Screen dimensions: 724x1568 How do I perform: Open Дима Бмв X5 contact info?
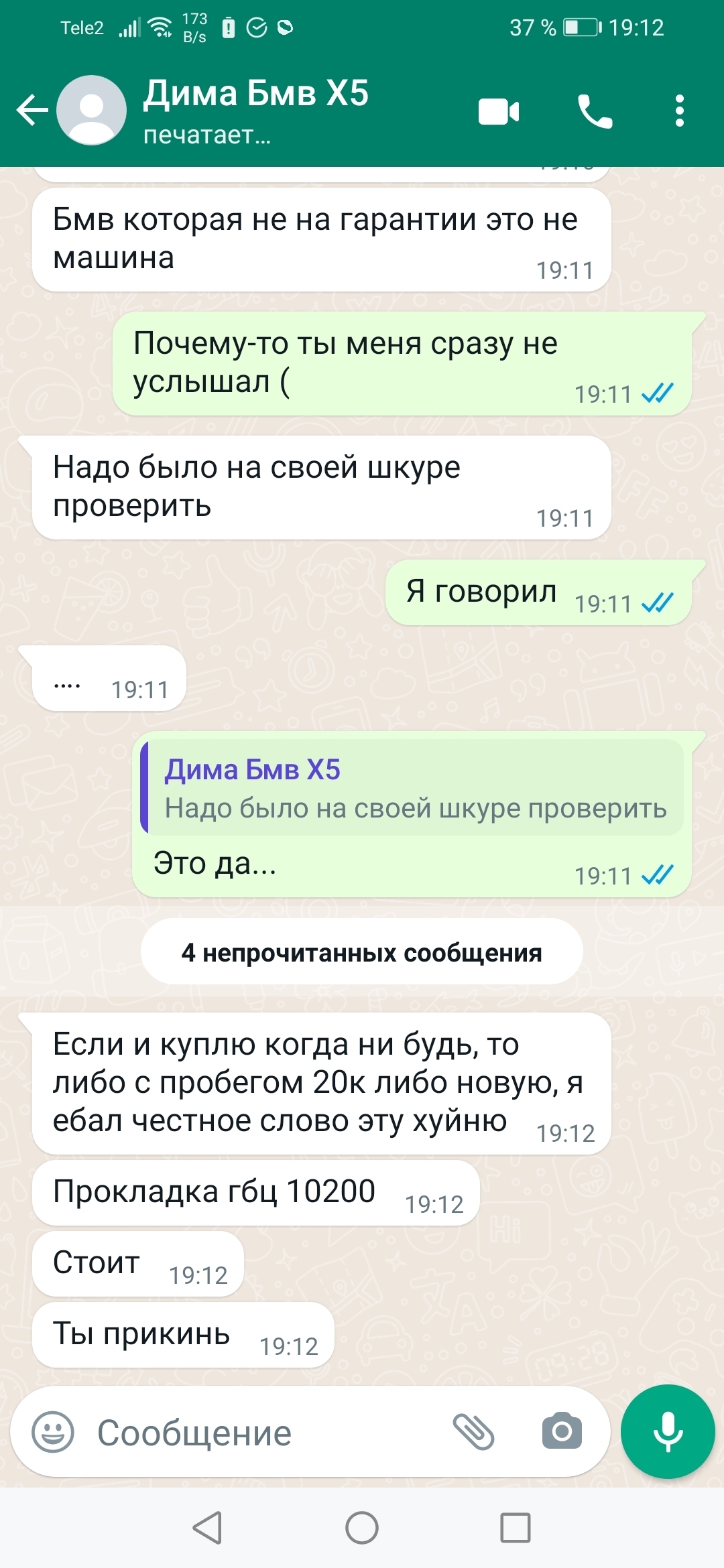point(255,109)
